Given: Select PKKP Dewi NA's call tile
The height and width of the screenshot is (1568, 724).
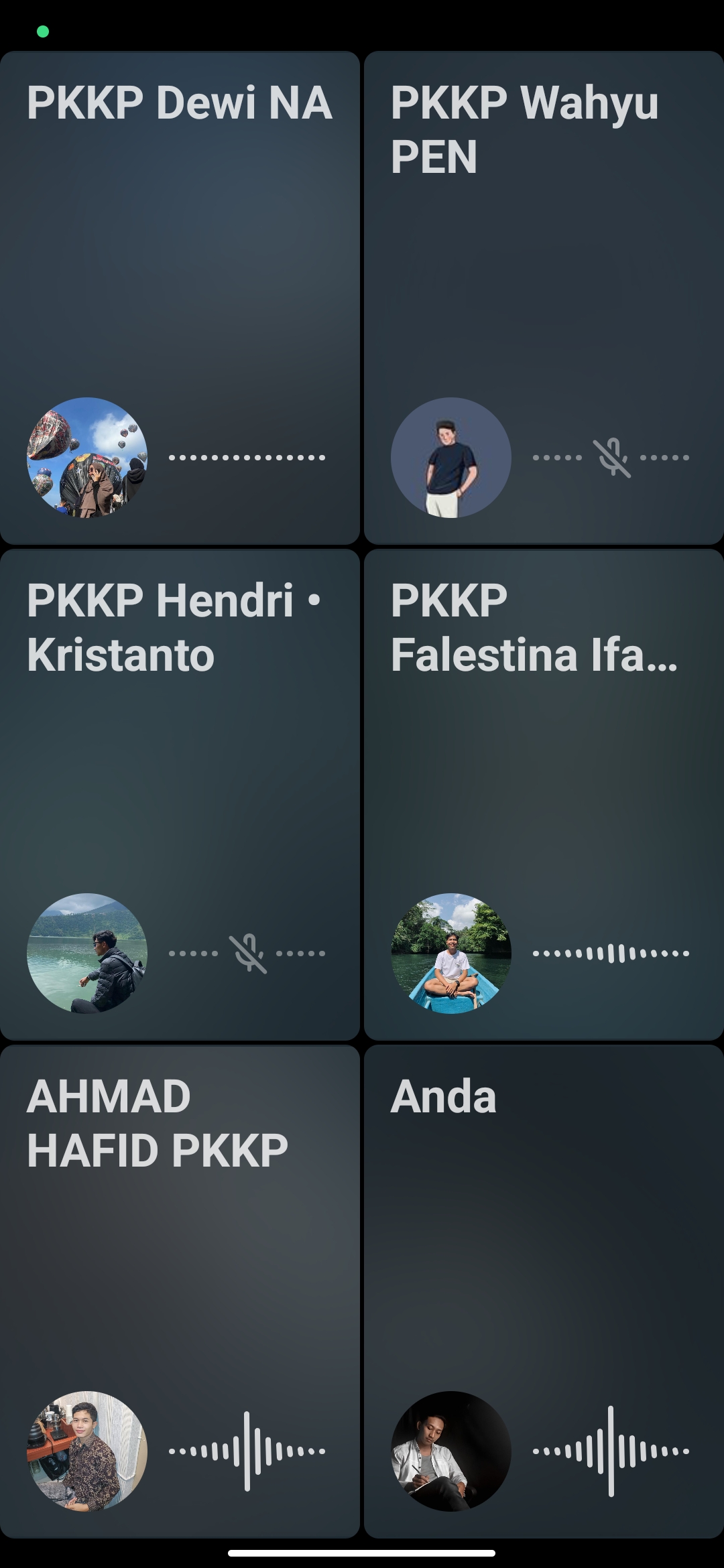Looking at the screenshot, I should pyautogui.click(x=180, y=298).
